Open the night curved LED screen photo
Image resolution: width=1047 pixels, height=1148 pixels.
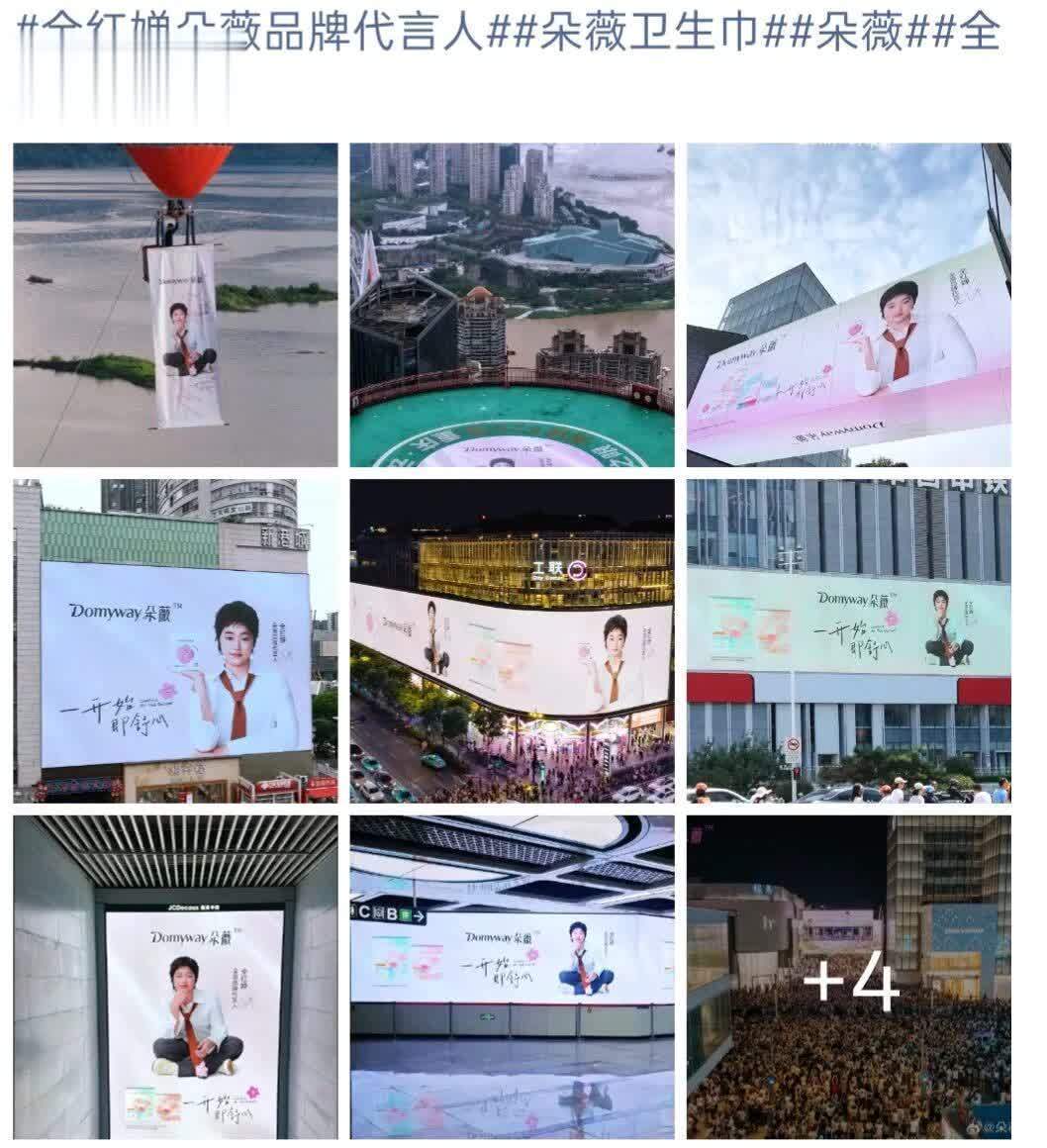[512, 641]
